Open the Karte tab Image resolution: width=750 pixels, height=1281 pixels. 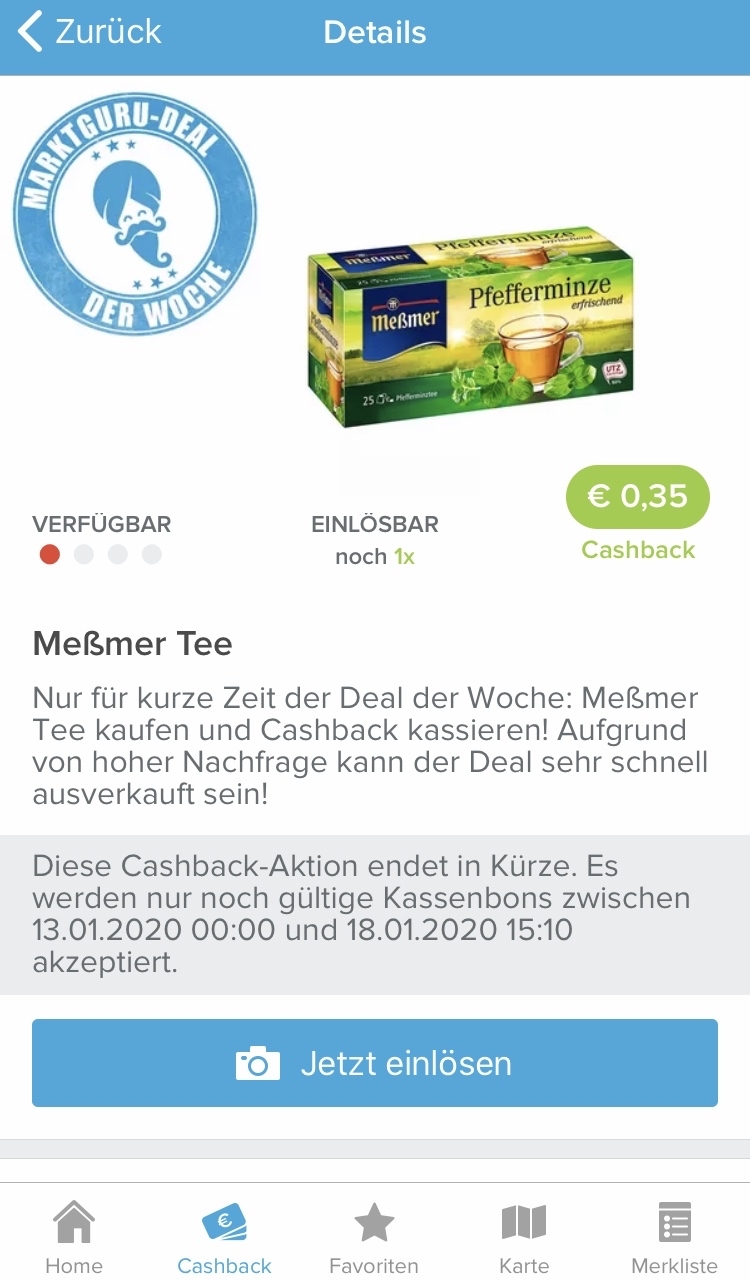click(x=524, y=1238)
